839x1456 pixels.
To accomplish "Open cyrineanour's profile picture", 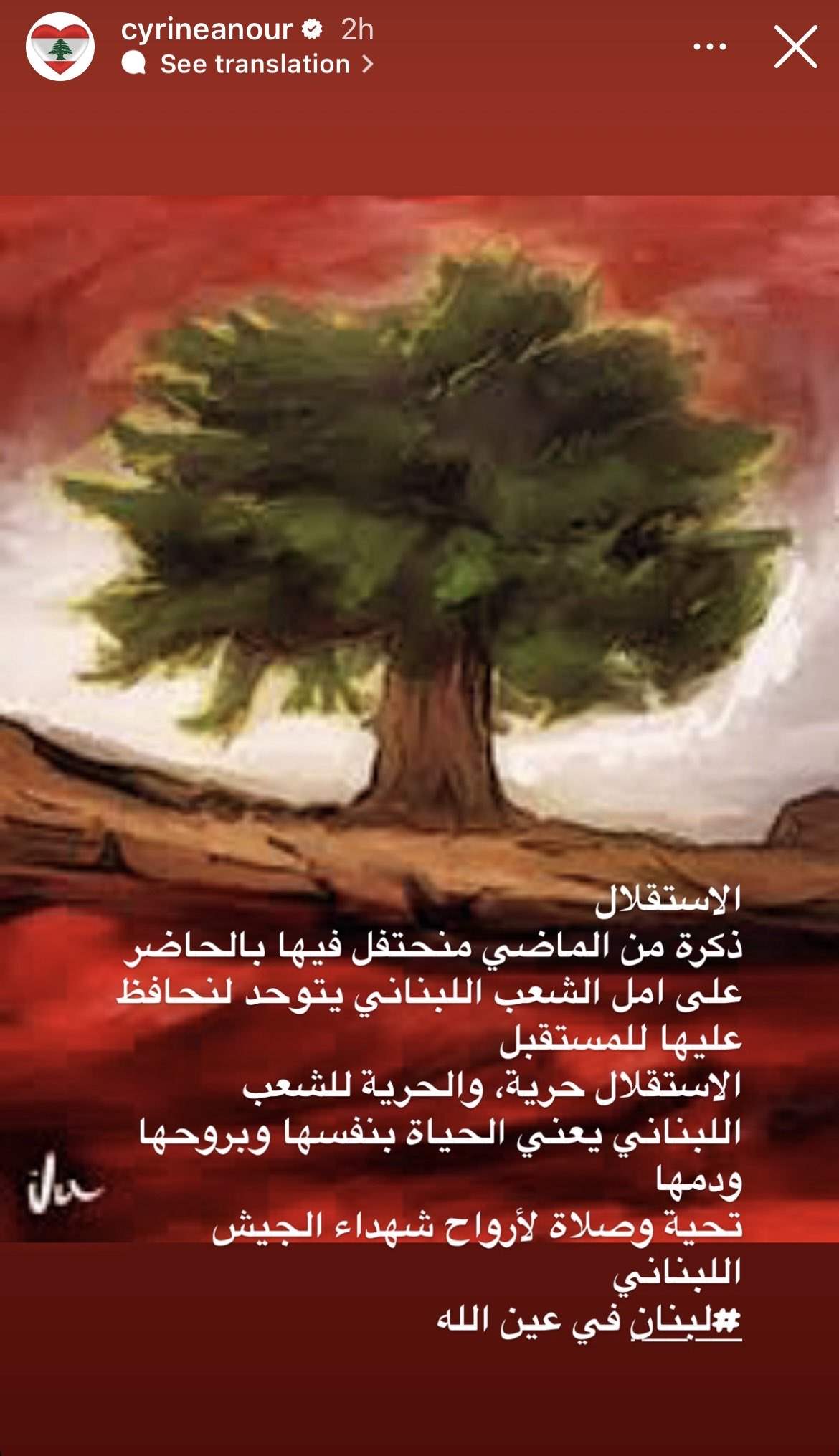I will 60,47.
